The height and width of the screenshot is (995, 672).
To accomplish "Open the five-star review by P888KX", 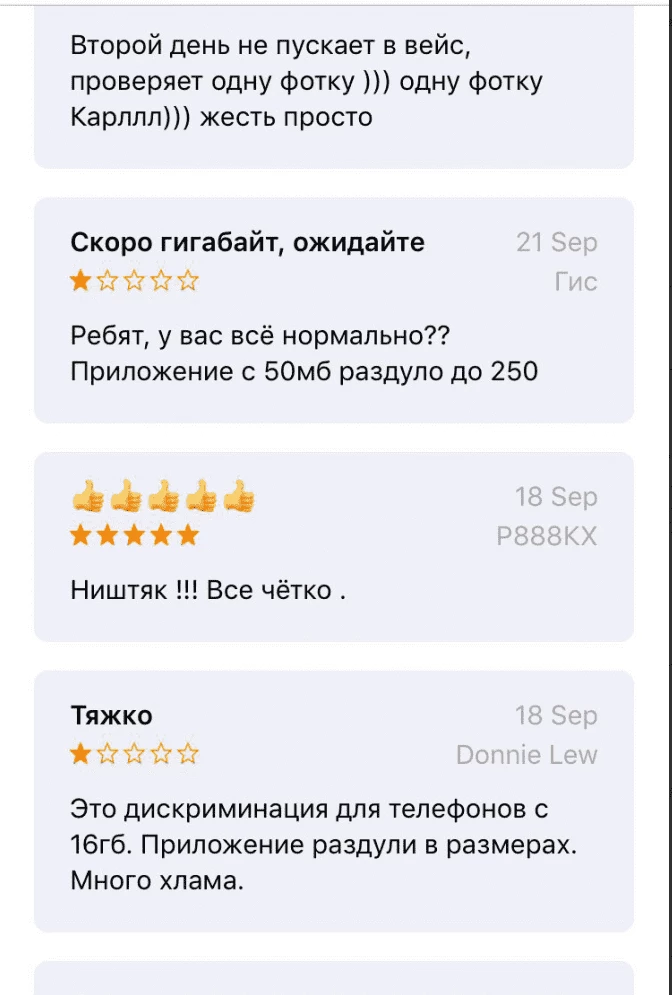I will point(333,546).
